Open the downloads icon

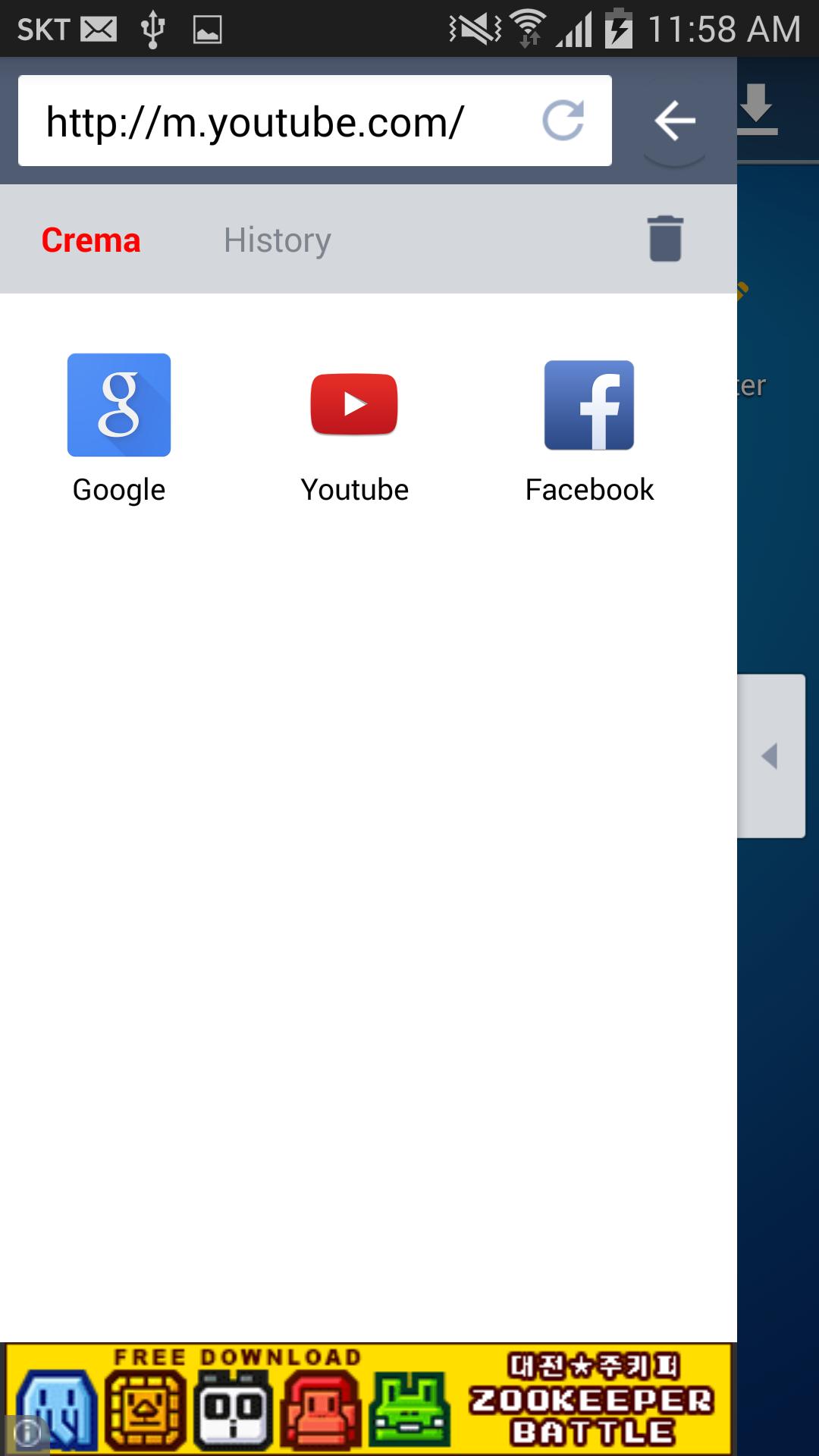758,110
